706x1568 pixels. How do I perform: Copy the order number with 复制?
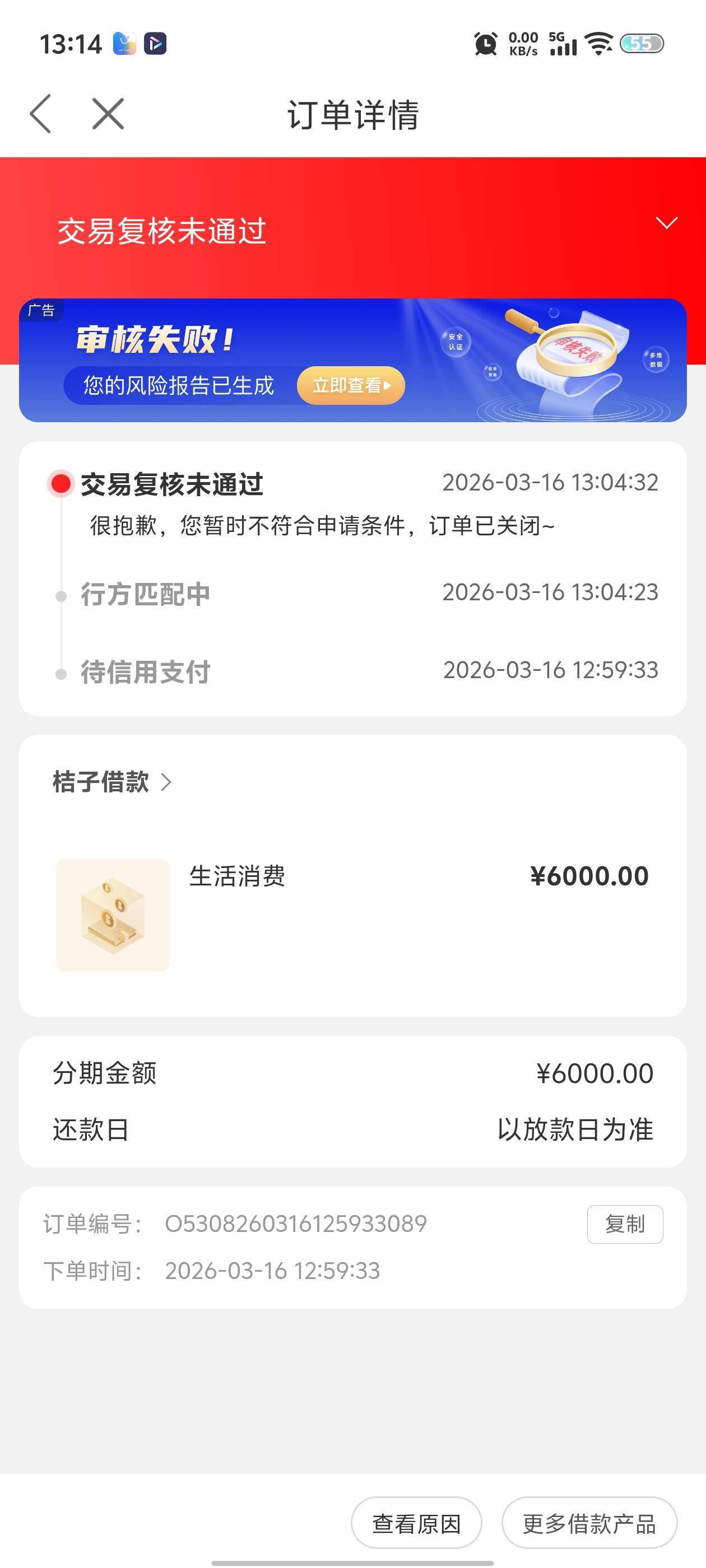tap(624, 1224)
